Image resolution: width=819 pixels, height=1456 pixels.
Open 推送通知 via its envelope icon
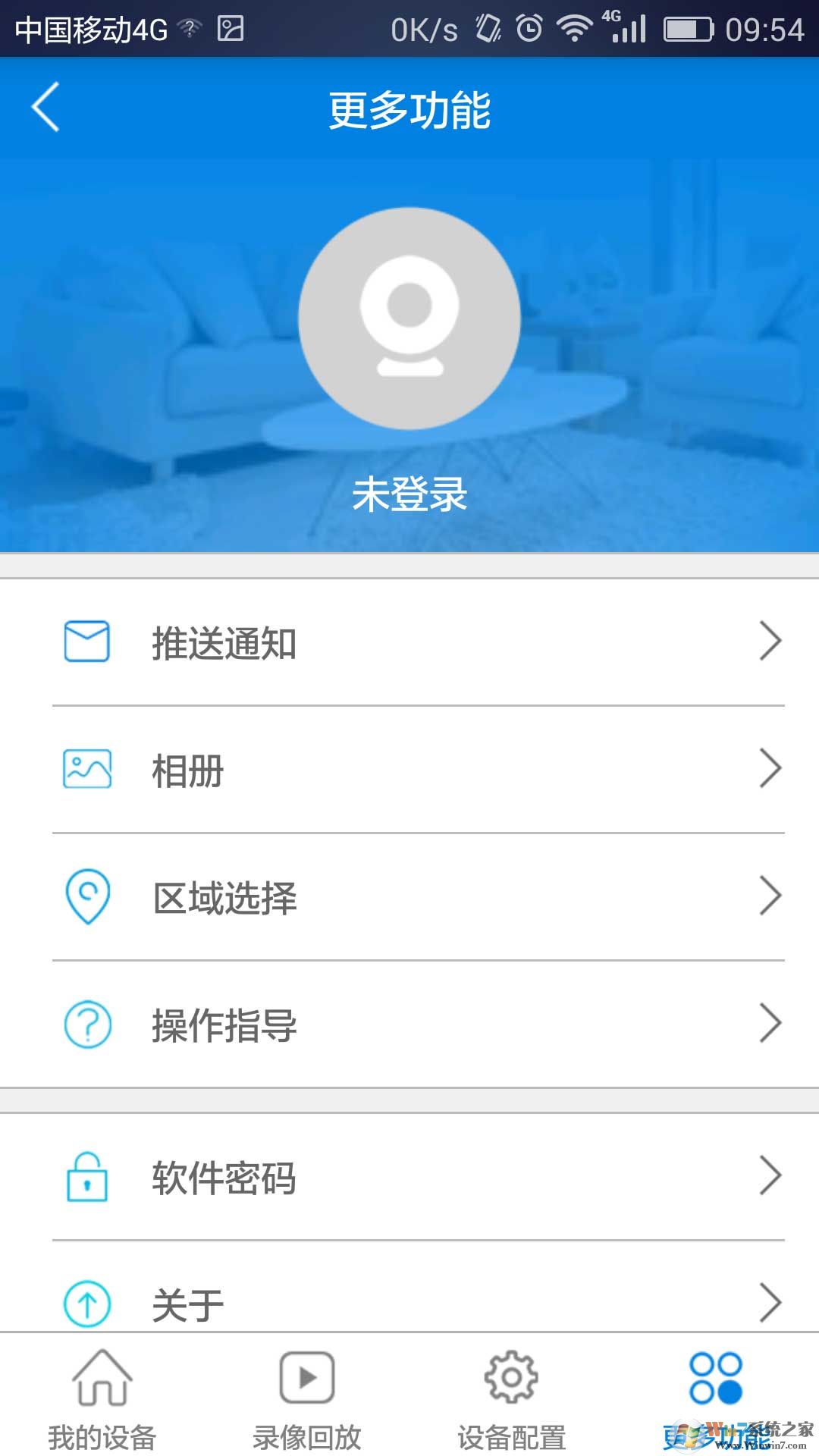[86, 641]
